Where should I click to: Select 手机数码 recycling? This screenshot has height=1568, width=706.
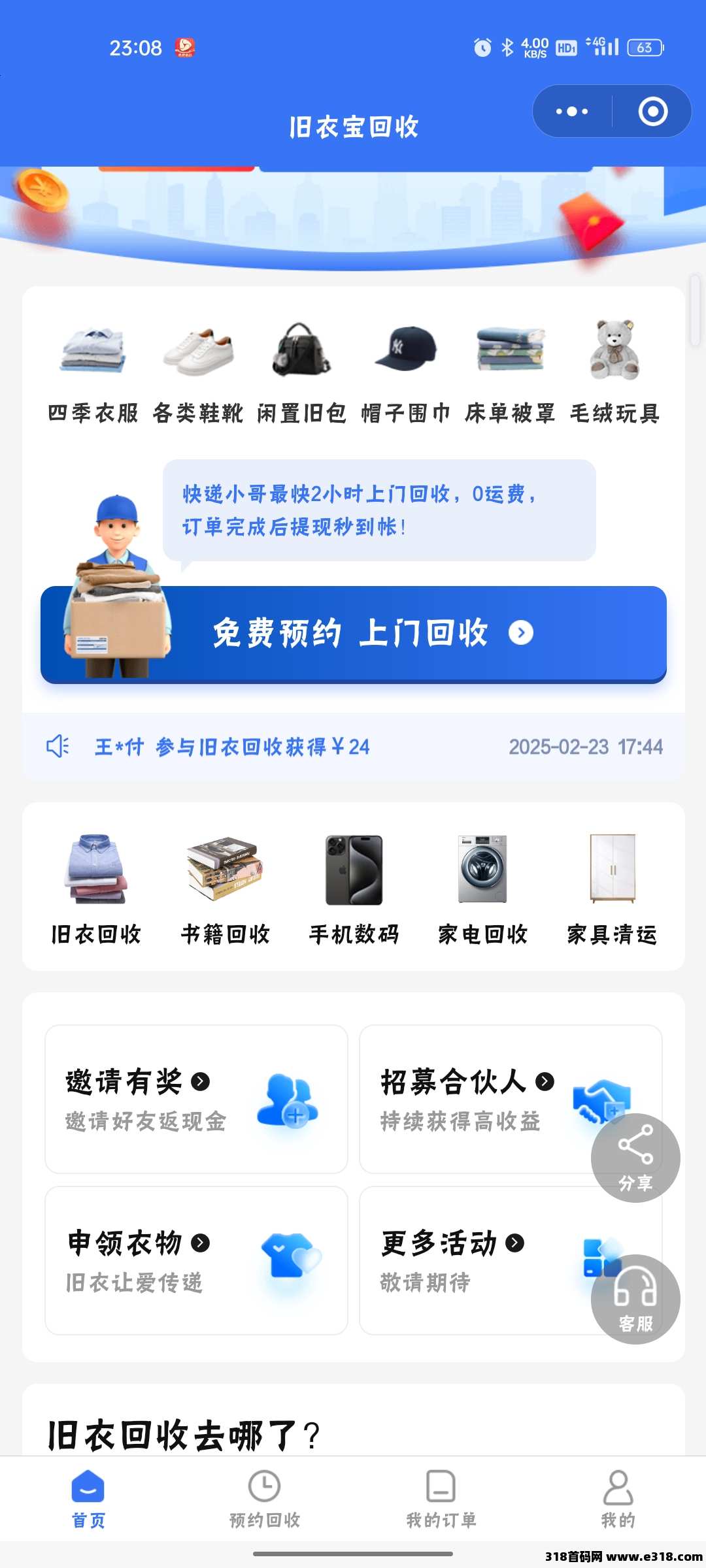pos(354,889)
